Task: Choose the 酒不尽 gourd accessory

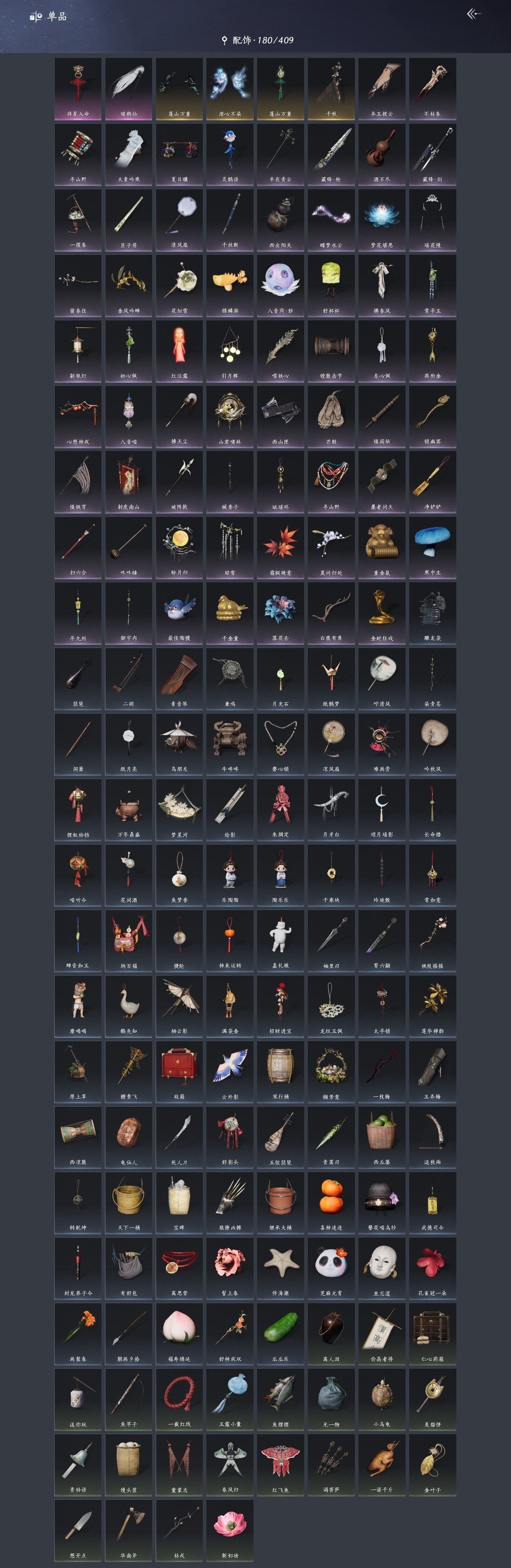Action: coord(381,154)
